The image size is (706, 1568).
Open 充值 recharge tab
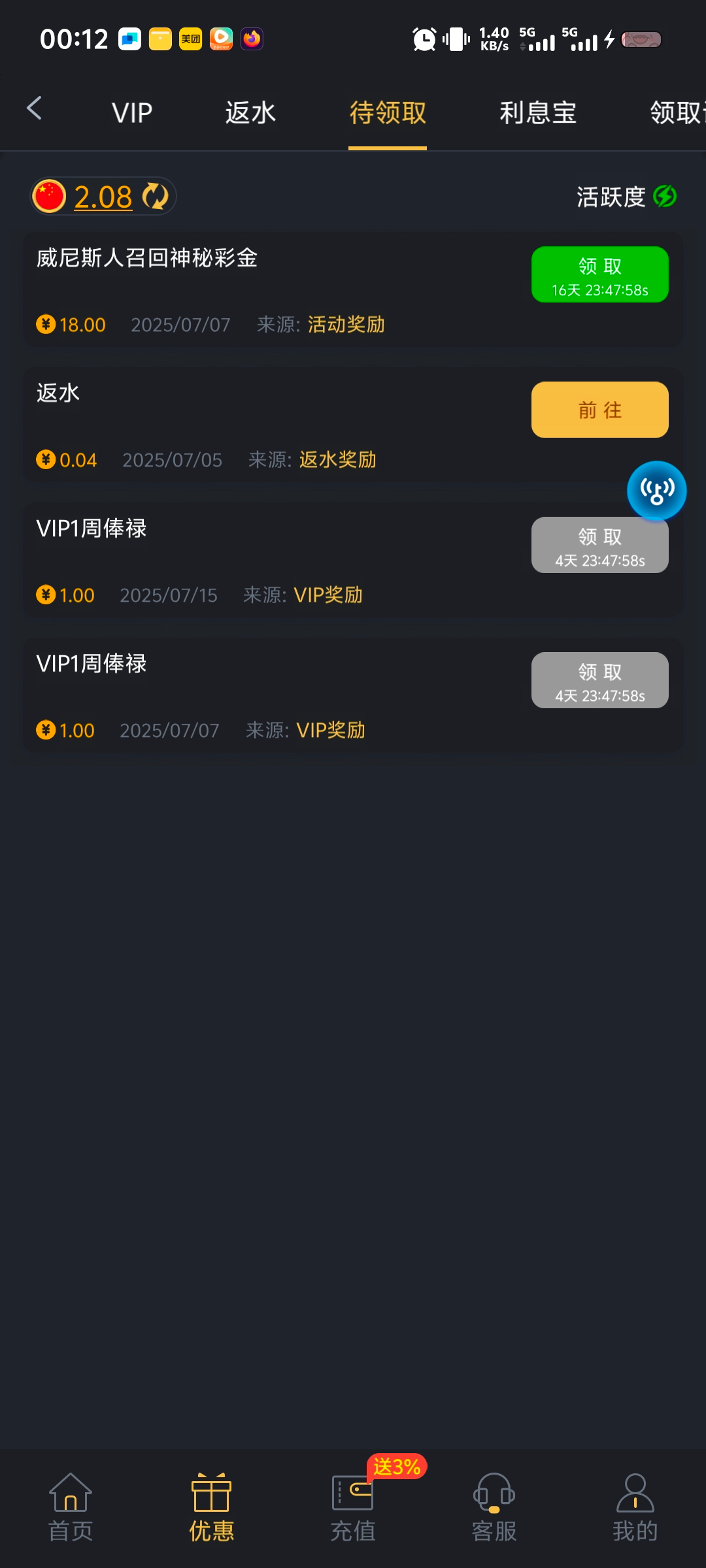click(353, 1507)
